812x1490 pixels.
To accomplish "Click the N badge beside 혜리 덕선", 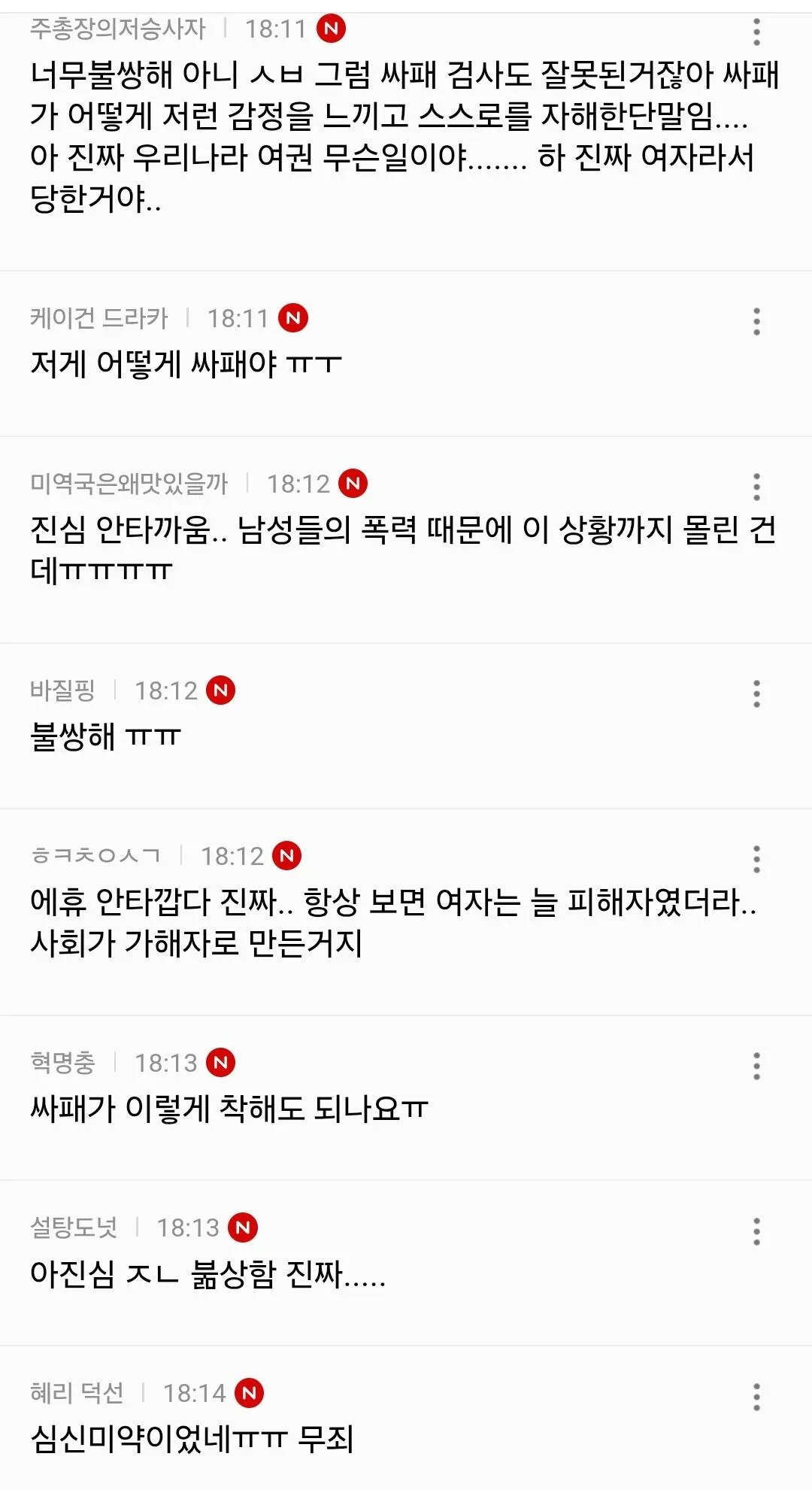I will click(x=248, y=1392).
